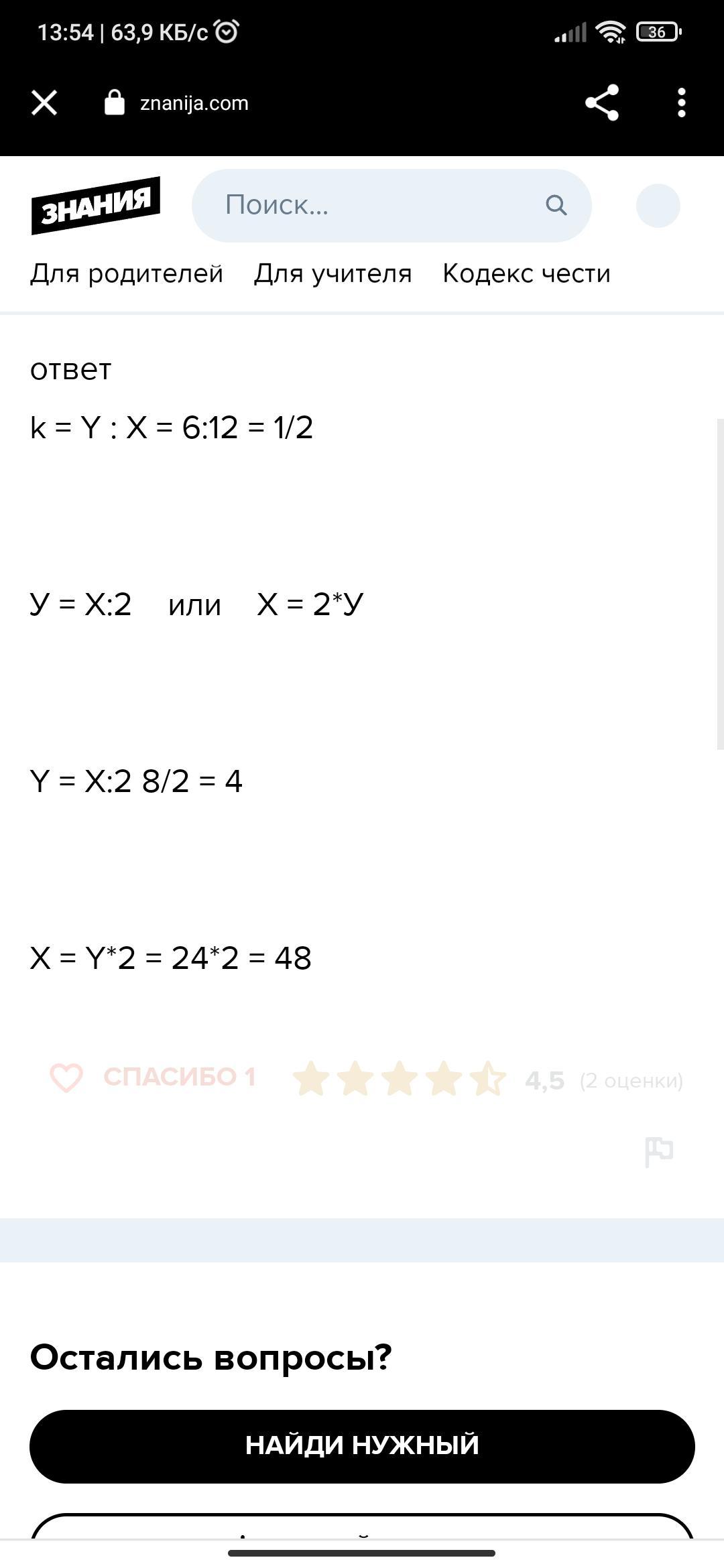
Task: Open the site info lock icon
Action: 115,103
